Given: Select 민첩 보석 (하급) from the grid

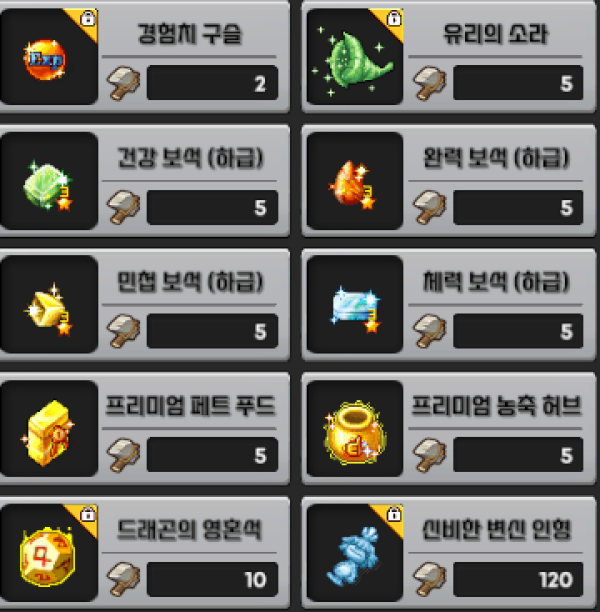Looking at the screenshot, I should point(146,304).
